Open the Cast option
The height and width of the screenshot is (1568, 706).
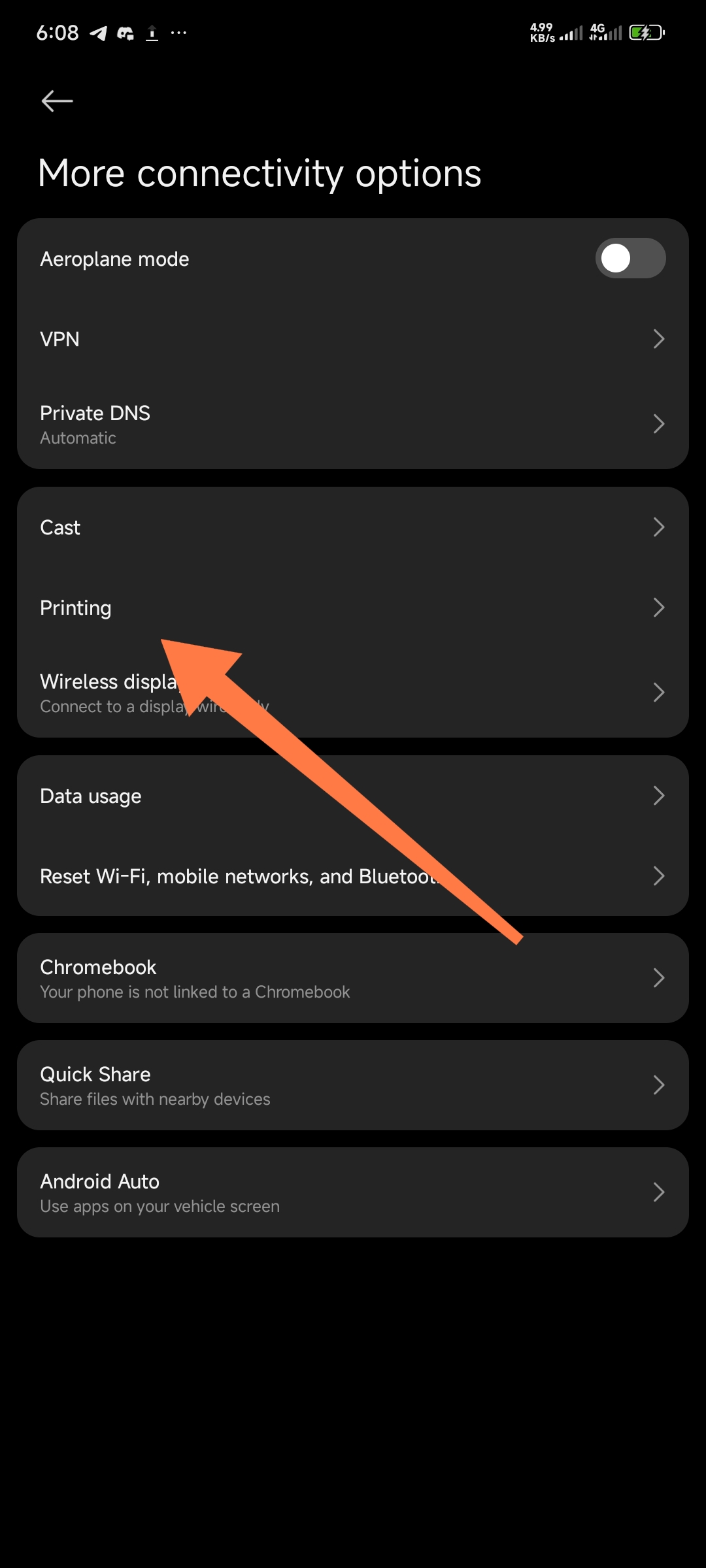pos(353,527)
